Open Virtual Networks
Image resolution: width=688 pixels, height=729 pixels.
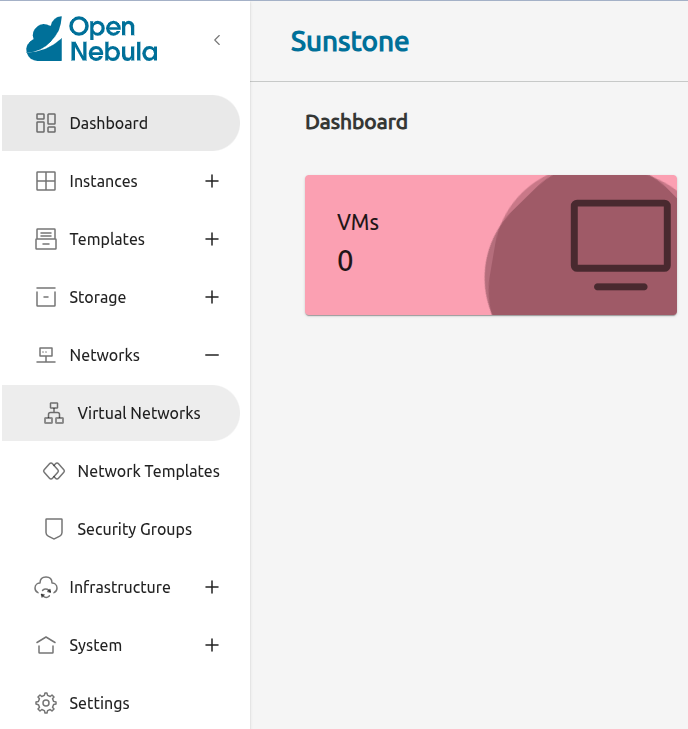(x=138, y=413)
